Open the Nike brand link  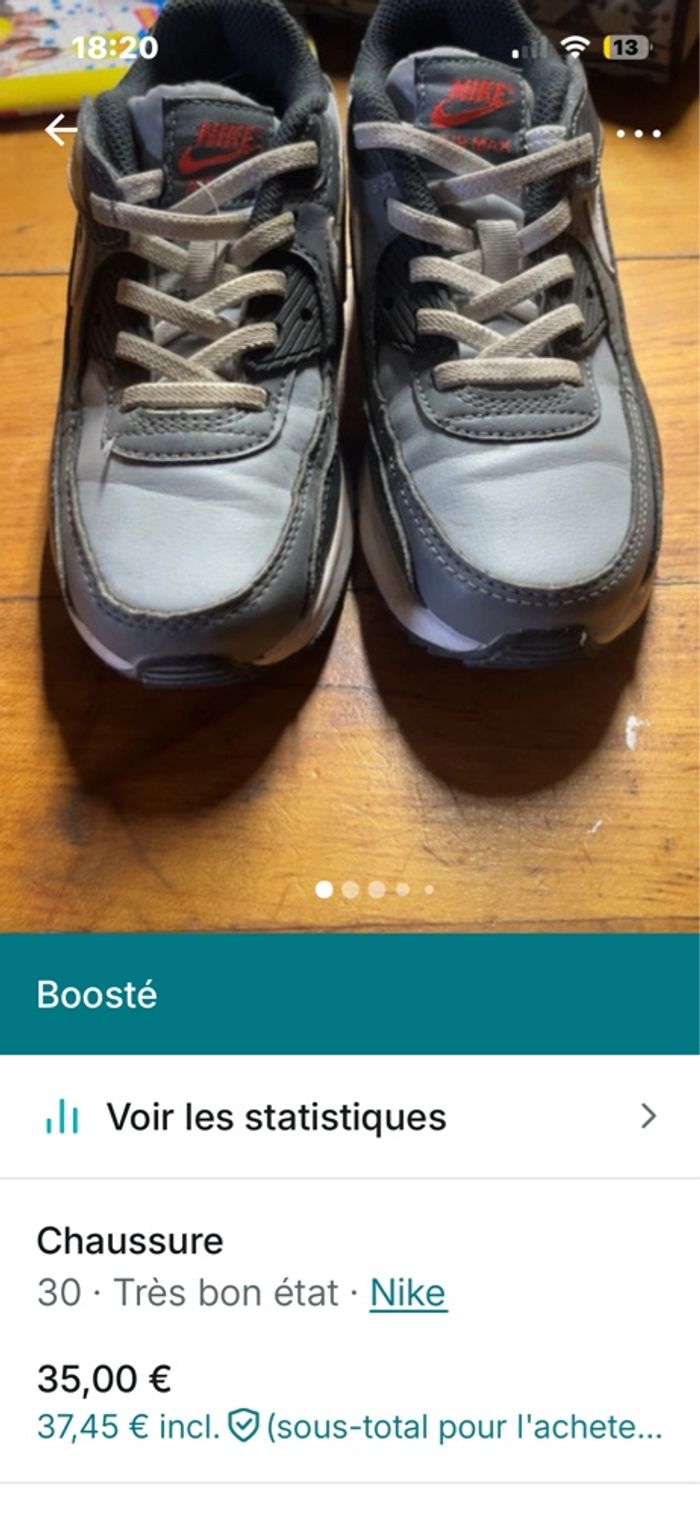point(408,1293)
